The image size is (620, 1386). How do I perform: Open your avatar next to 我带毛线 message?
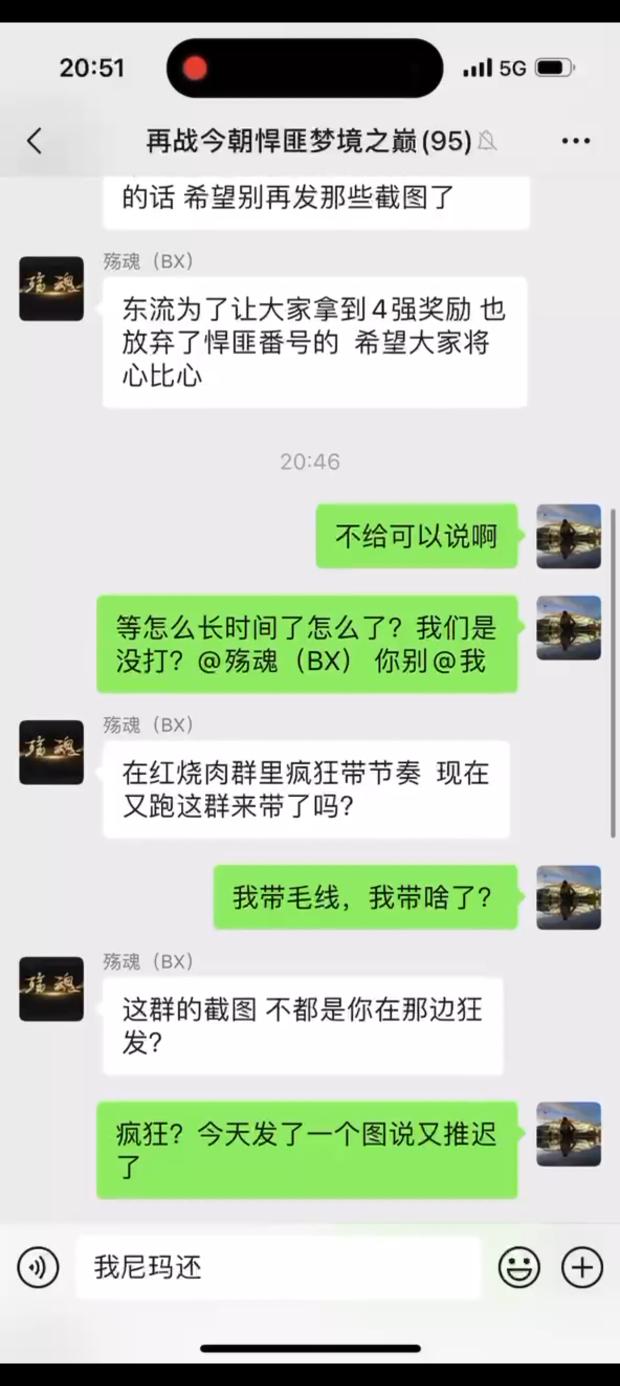pyautogui.click(x=569, y=897)
